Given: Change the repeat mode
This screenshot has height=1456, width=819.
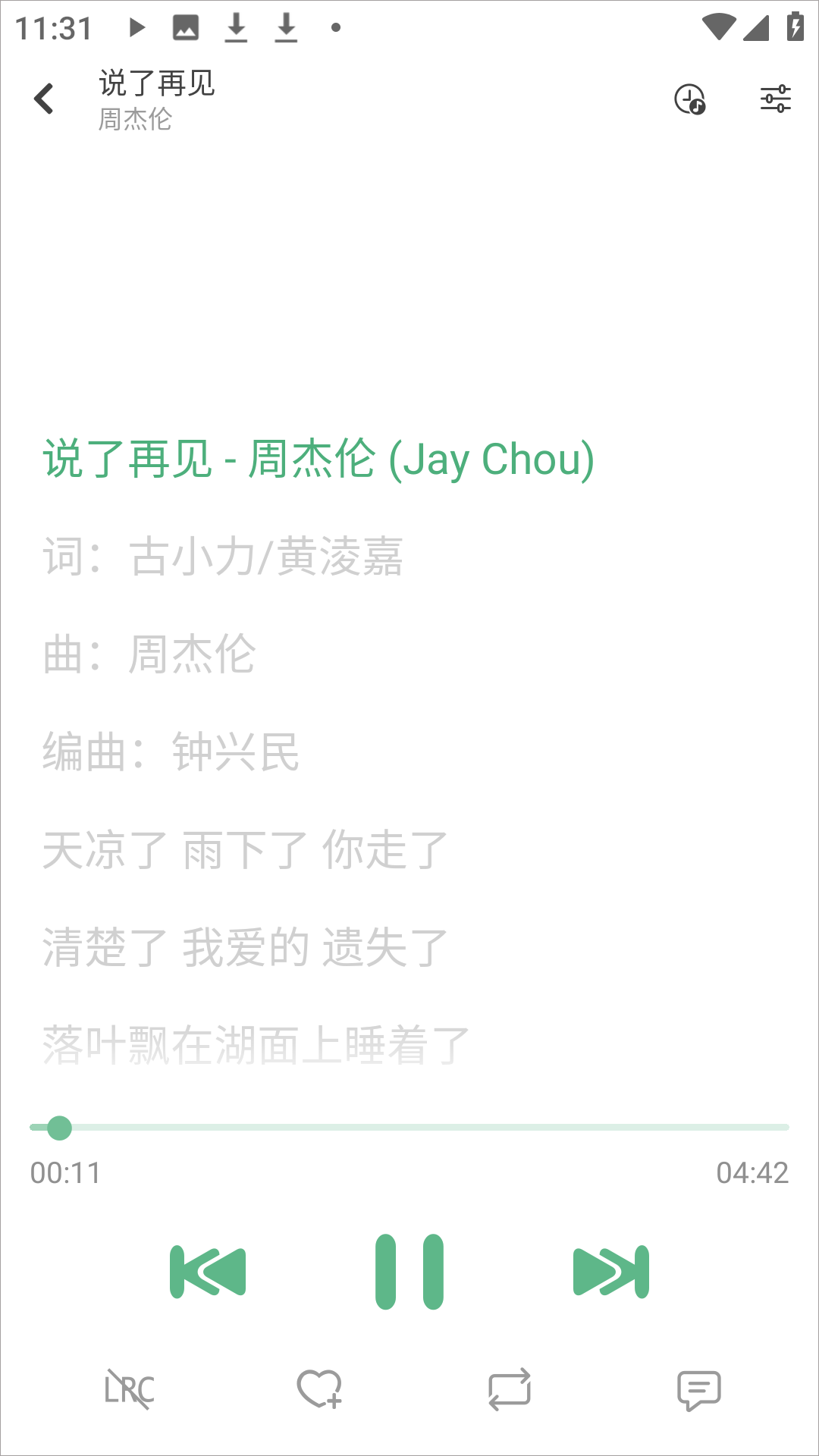Looking at the screenshot, I should coord(510,1389).
